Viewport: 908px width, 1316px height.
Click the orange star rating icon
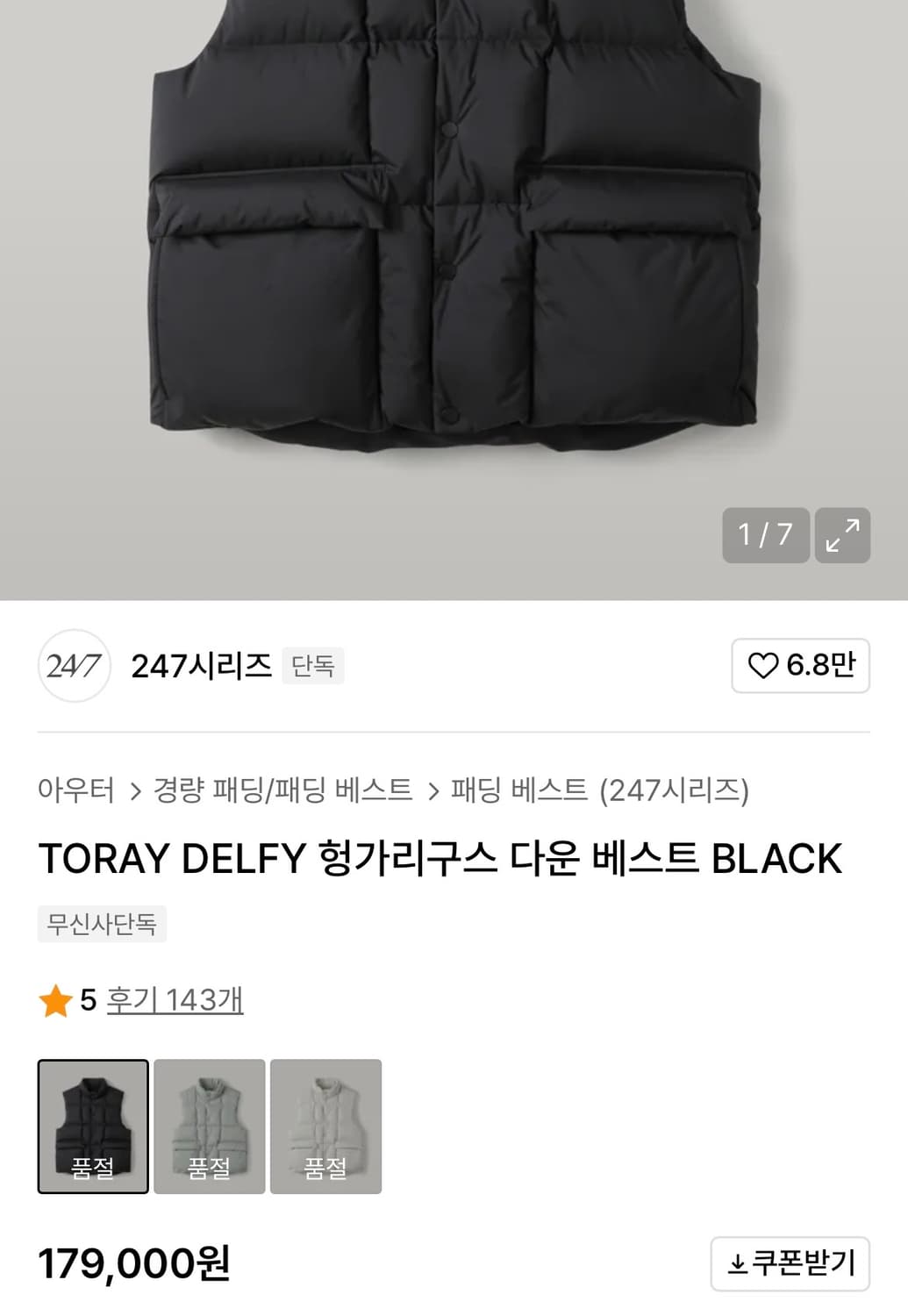click(55, 999)
